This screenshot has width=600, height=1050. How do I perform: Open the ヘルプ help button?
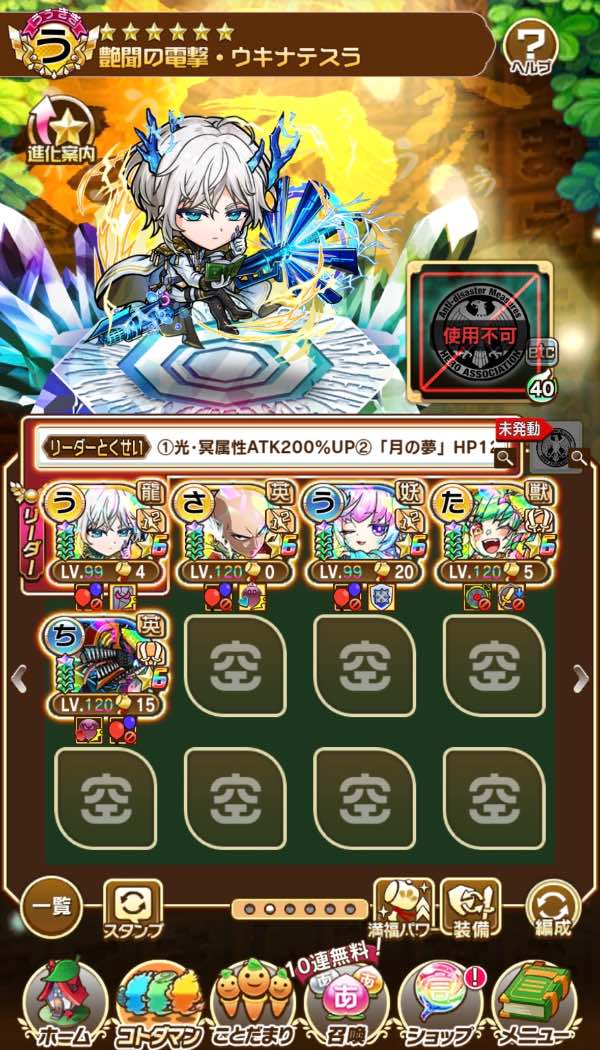tap(530, 46)
